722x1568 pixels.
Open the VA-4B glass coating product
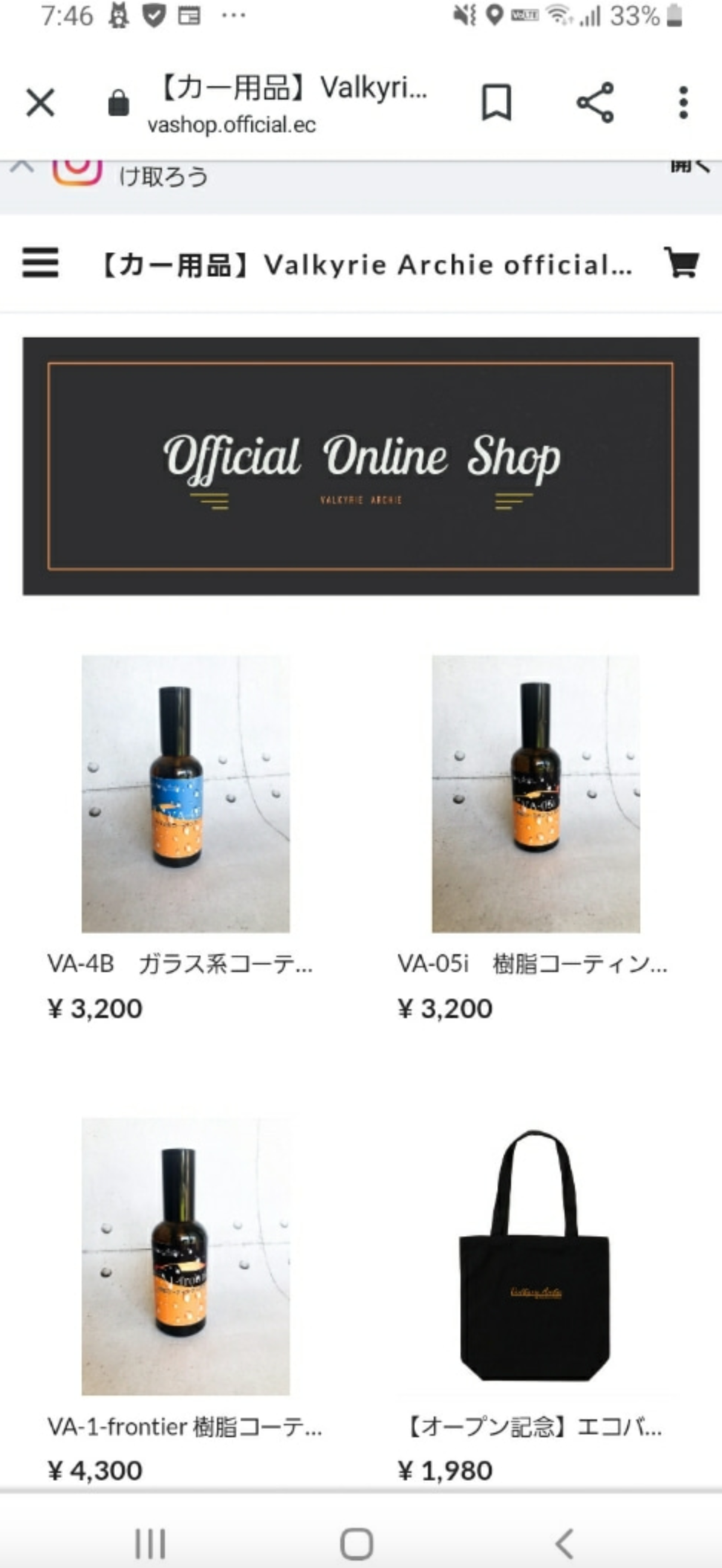[x=186, y=794]
